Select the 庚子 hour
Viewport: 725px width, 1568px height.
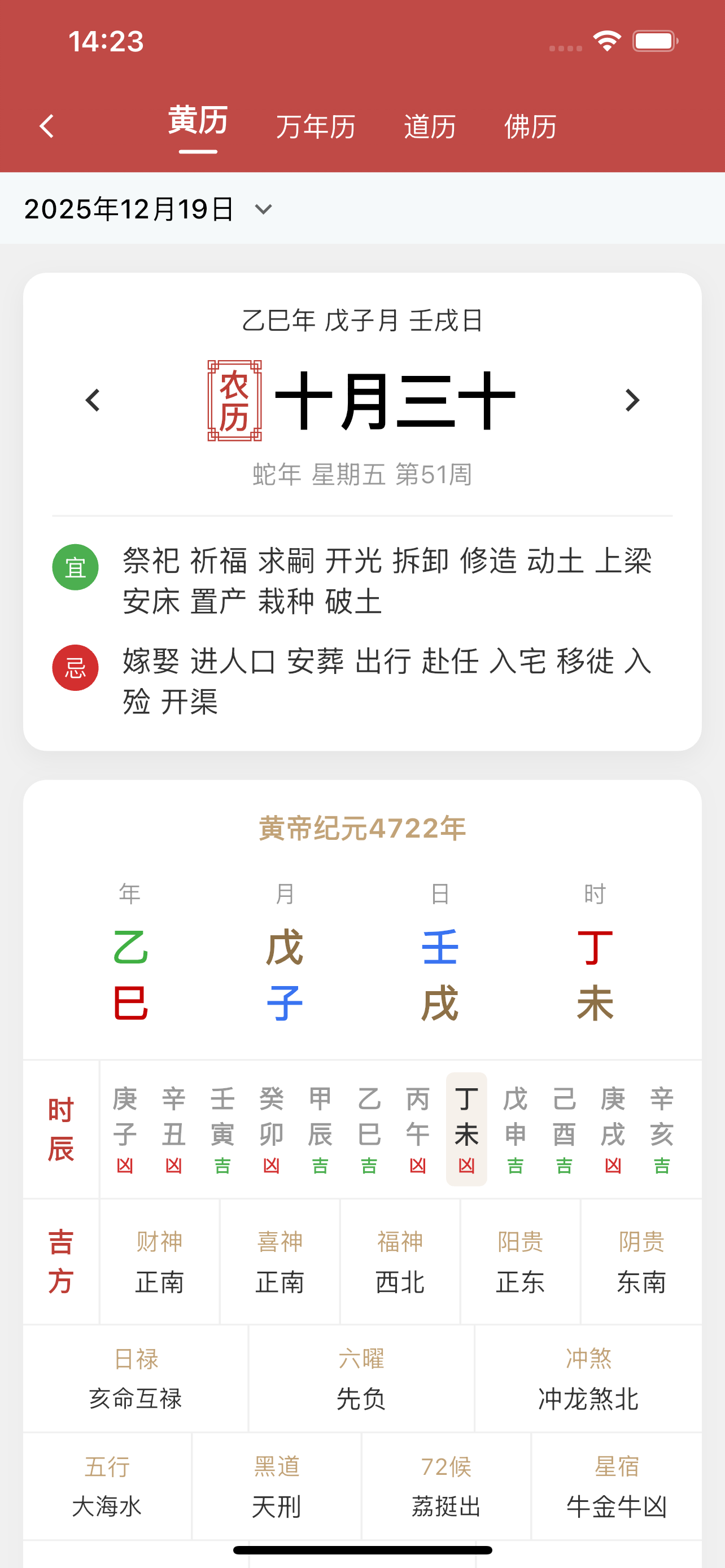125,1129
